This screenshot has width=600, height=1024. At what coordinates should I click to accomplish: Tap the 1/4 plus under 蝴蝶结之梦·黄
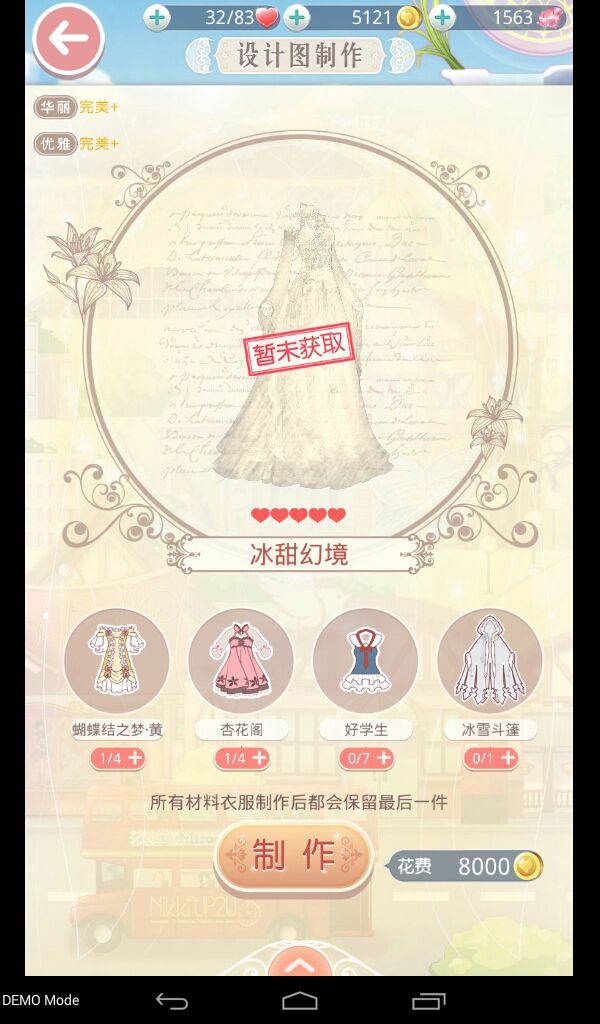(x=118, y=758)
